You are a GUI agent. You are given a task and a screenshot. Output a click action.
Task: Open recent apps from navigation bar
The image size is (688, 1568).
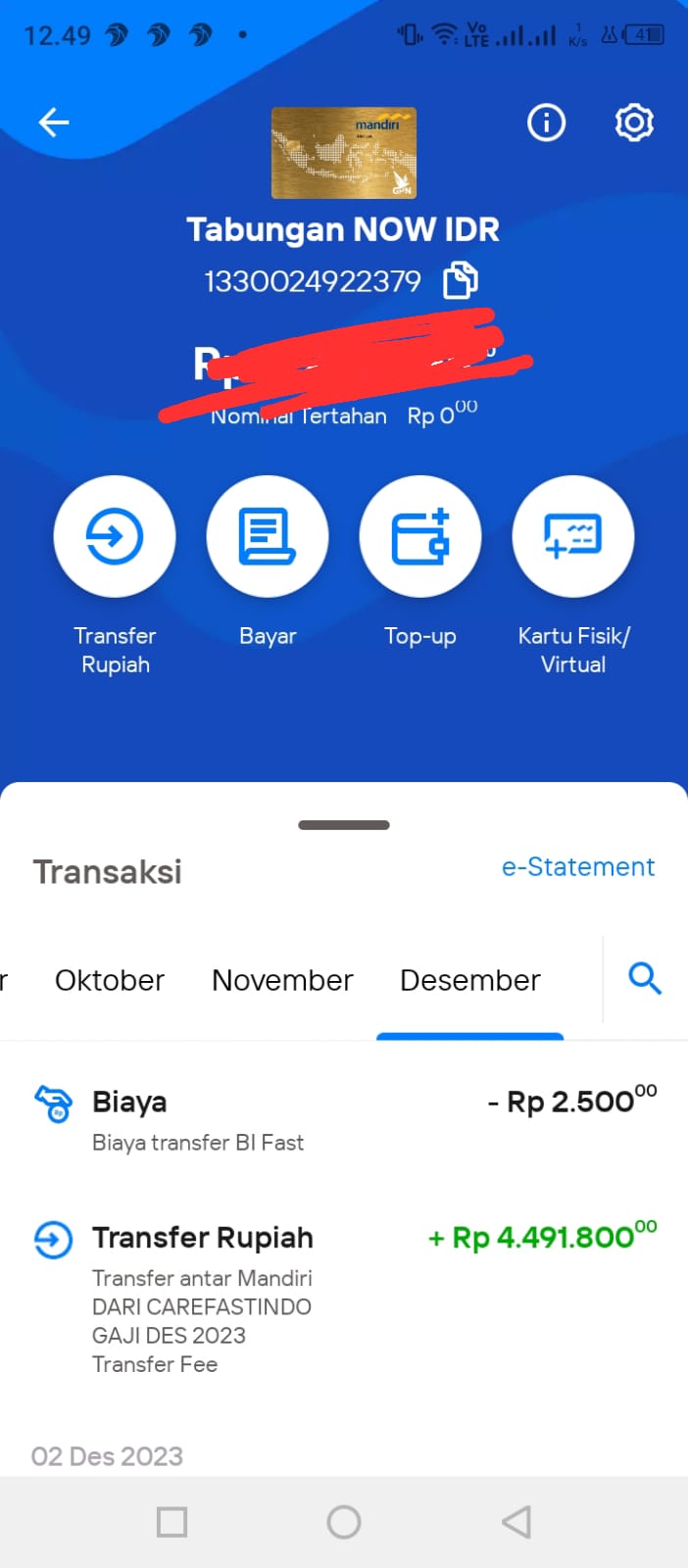(x=172, y=1522)
